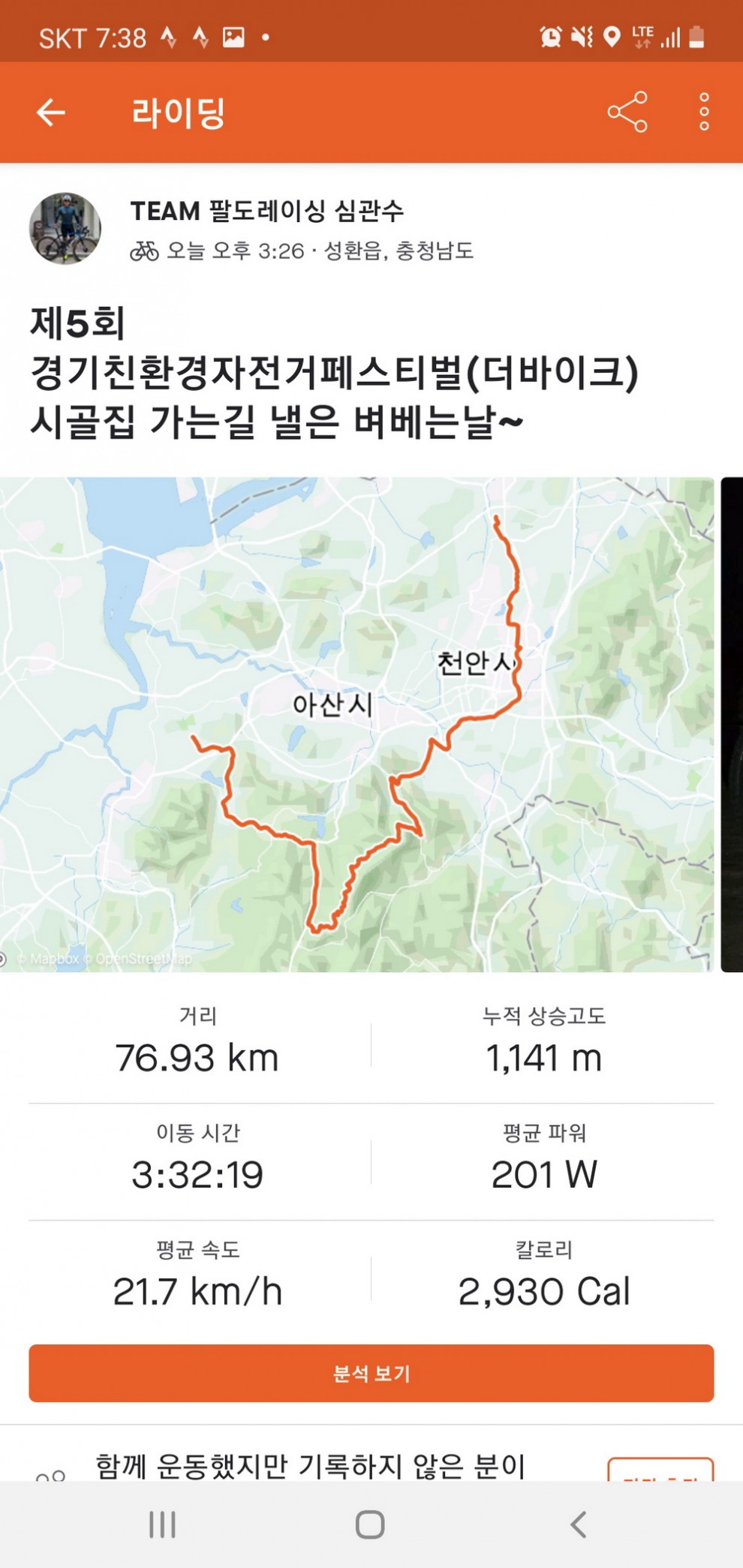The width and height of the screenshot is (743, 1568).
Task: Share this ride activity
Action: (x=627, y=113)
